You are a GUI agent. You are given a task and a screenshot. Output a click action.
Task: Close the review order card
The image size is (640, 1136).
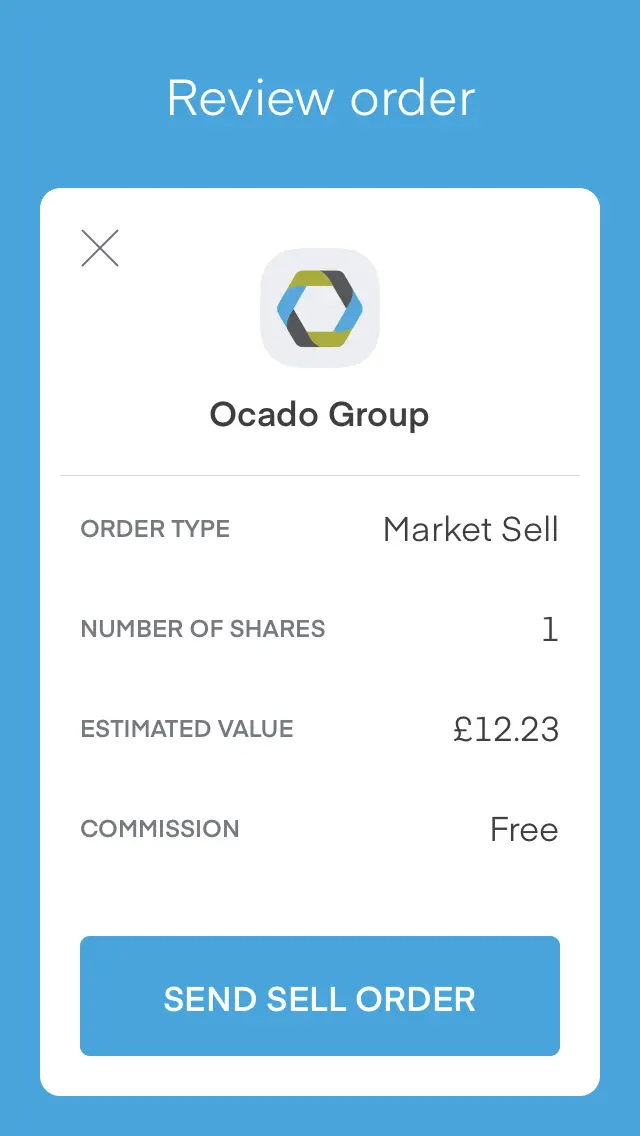[x=100, y=248]
